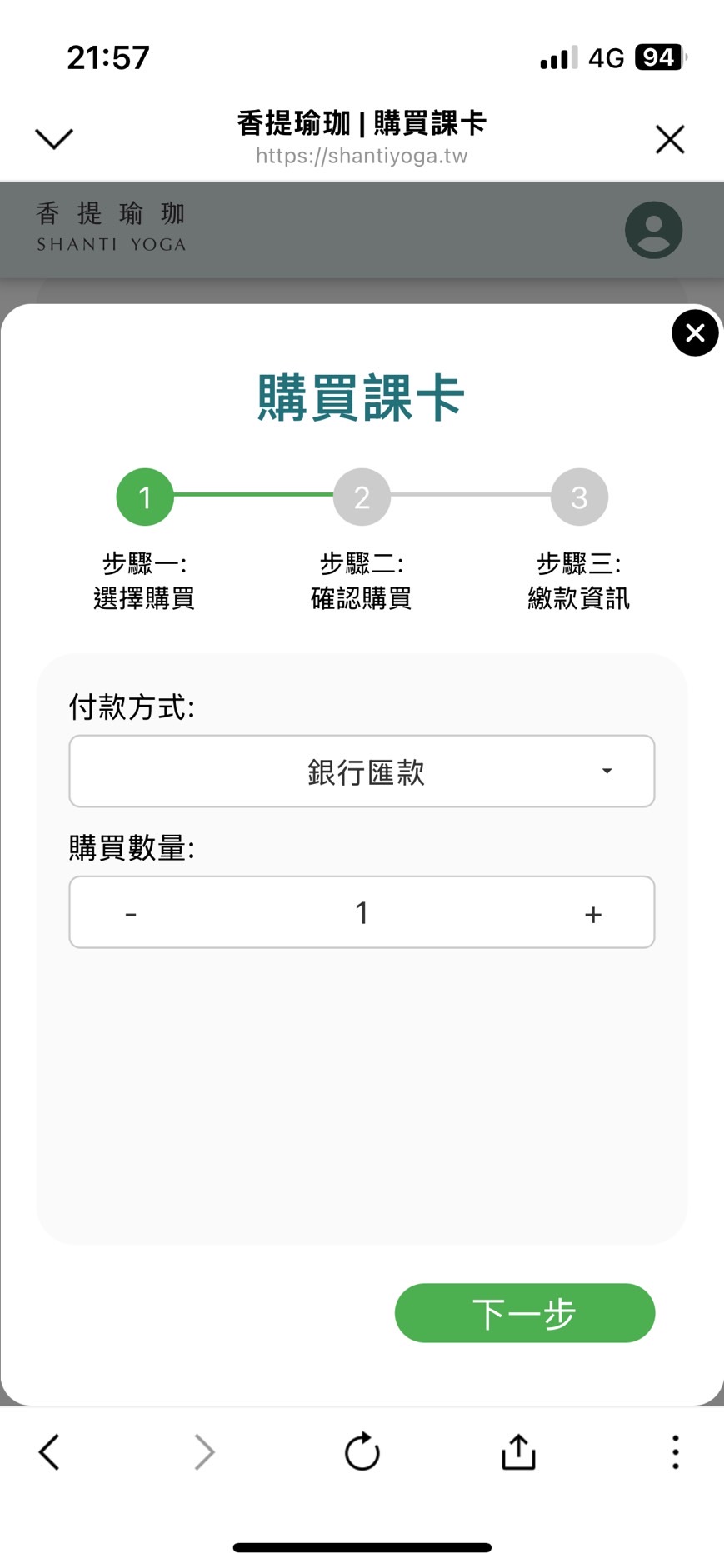Reload the current page
This screenshot has height=1568, width=724.
tap(362, 1452)
